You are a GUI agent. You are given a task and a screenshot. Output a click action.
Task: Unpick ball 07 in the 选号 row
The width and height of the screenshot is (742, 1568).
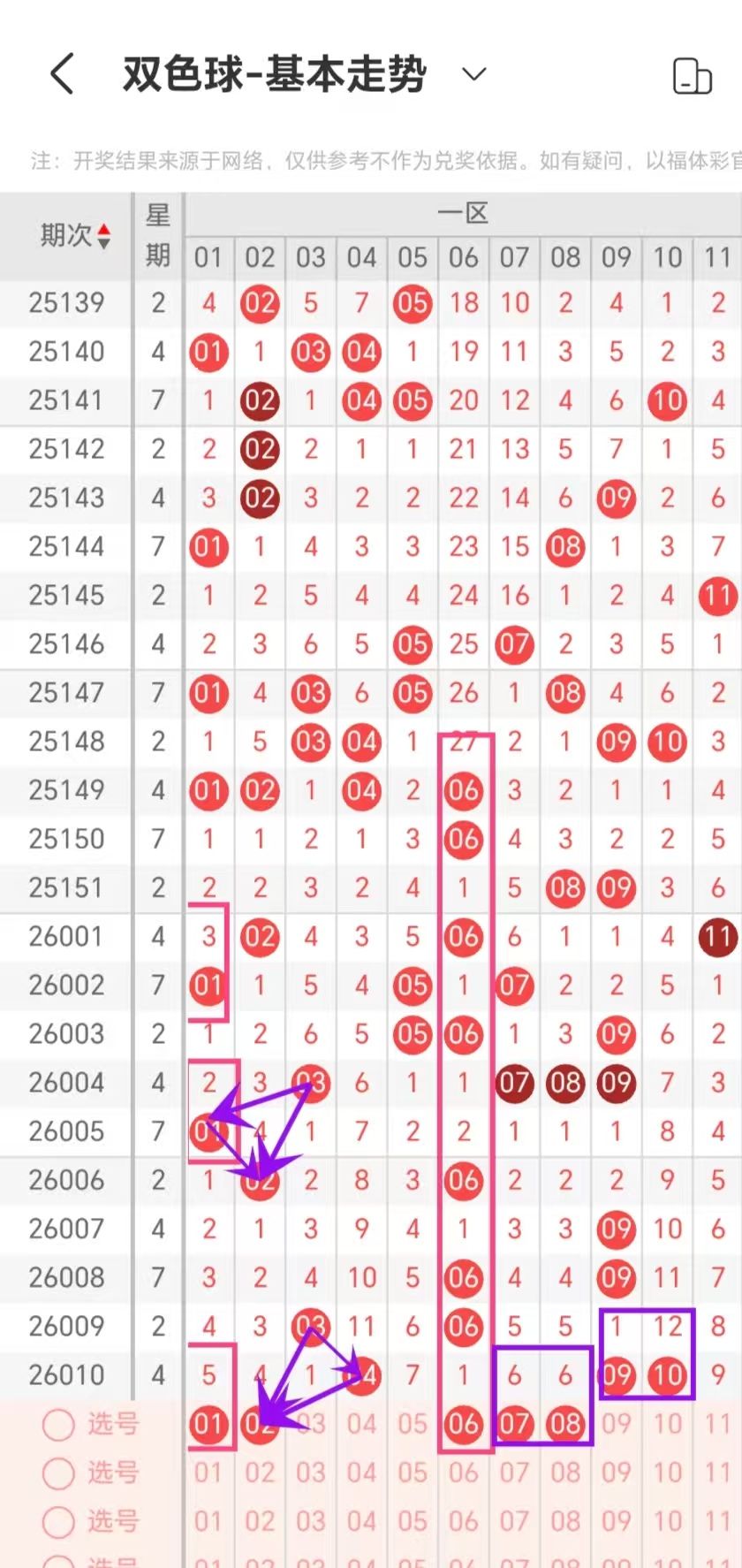514,1424
